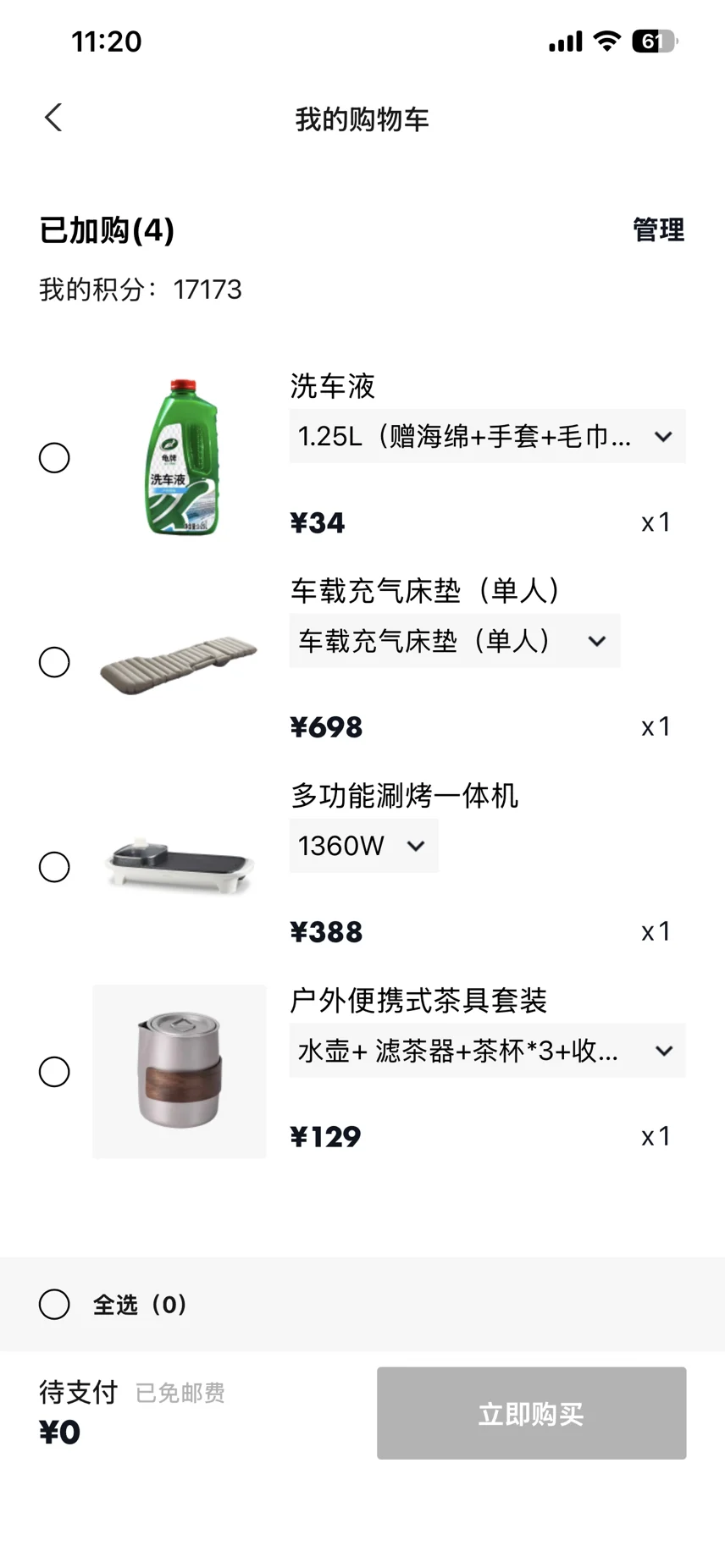The height and width of the screenshot is (1568, 725).
Task: Open the 洗车液 product image
Action: coord(179,457)
